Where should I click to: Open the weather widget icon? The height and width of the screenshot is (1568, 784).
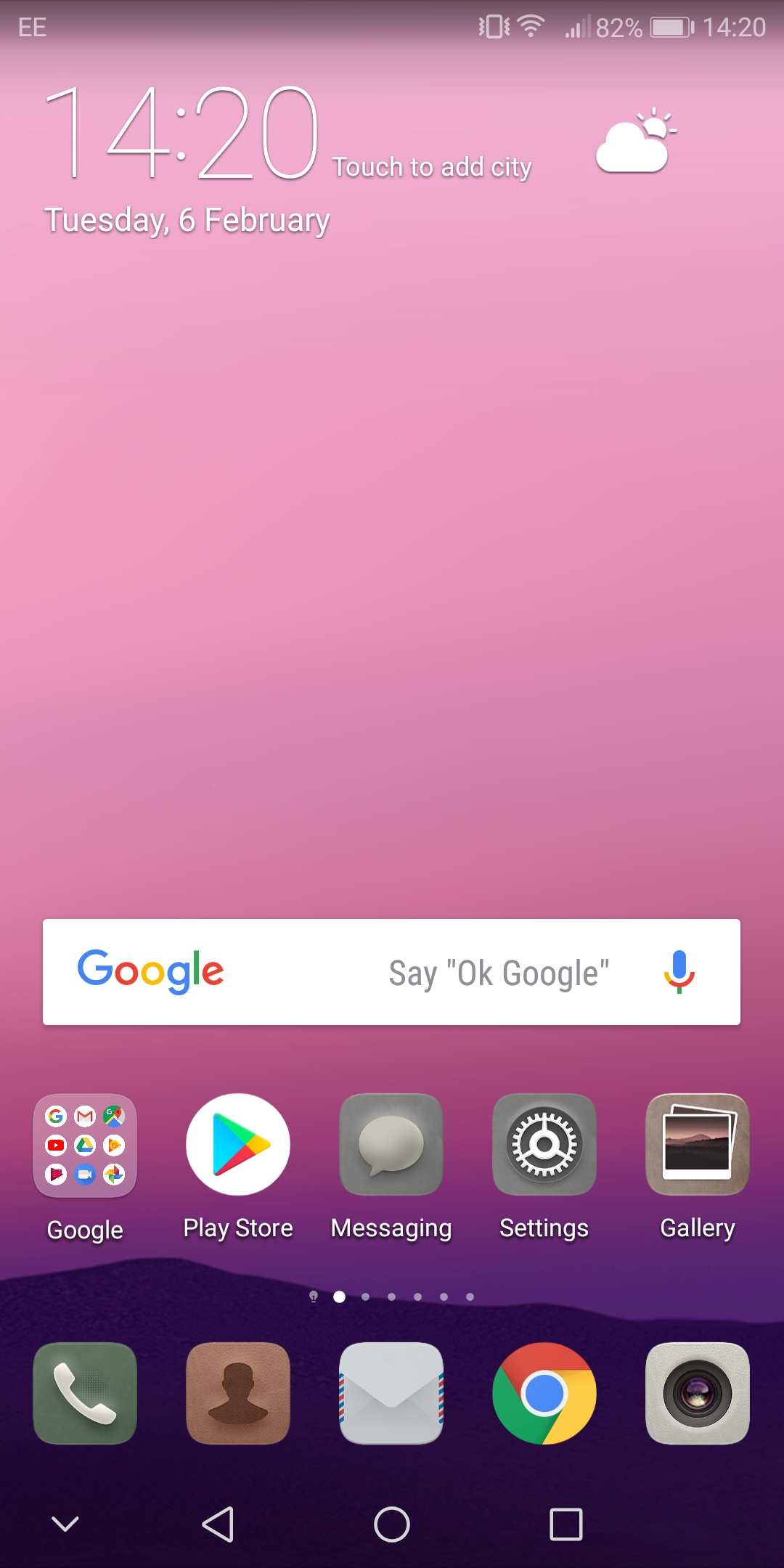pyautogui.click(x=636, y=142)
